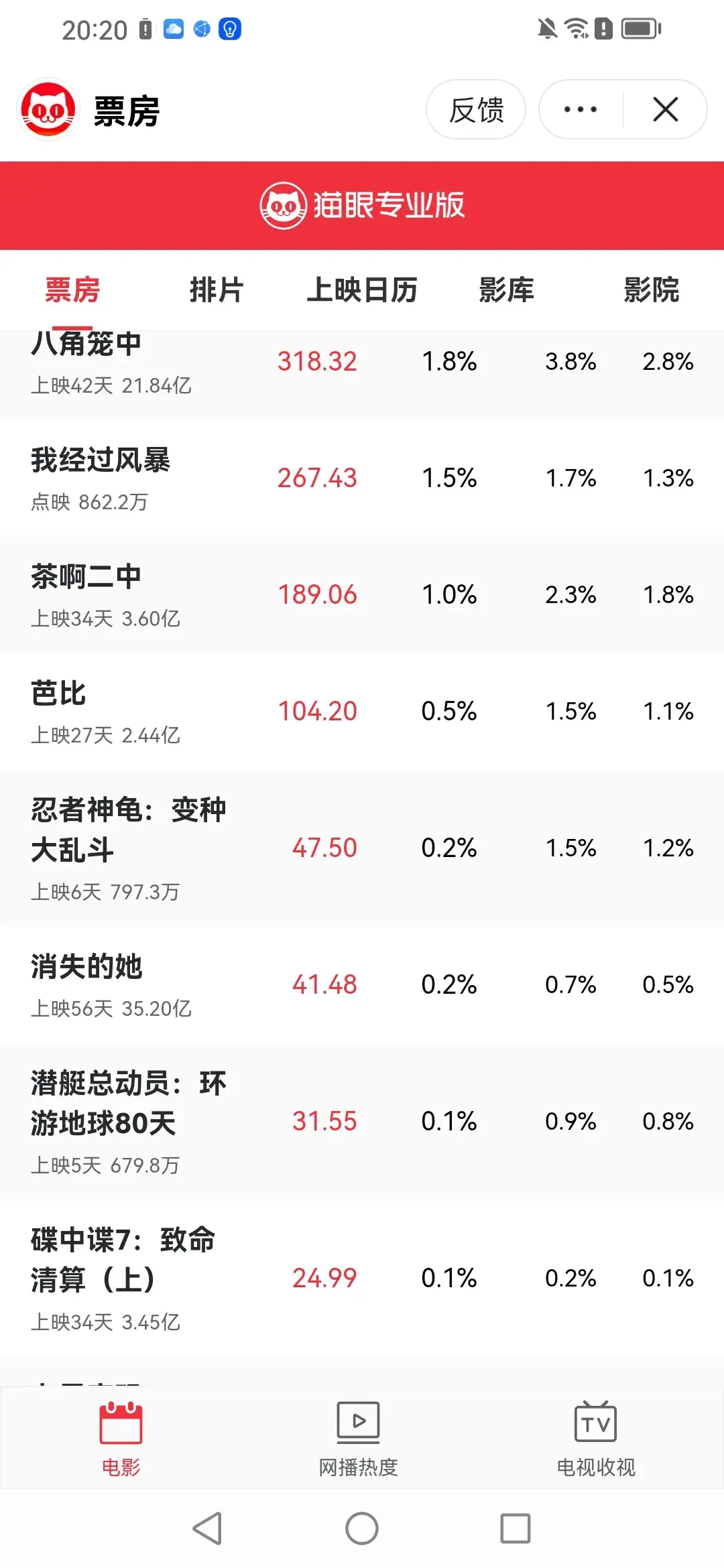Open box office details for 我经过风暴
This screenshot has height=1568, width=724.
[x=362, y=478]
